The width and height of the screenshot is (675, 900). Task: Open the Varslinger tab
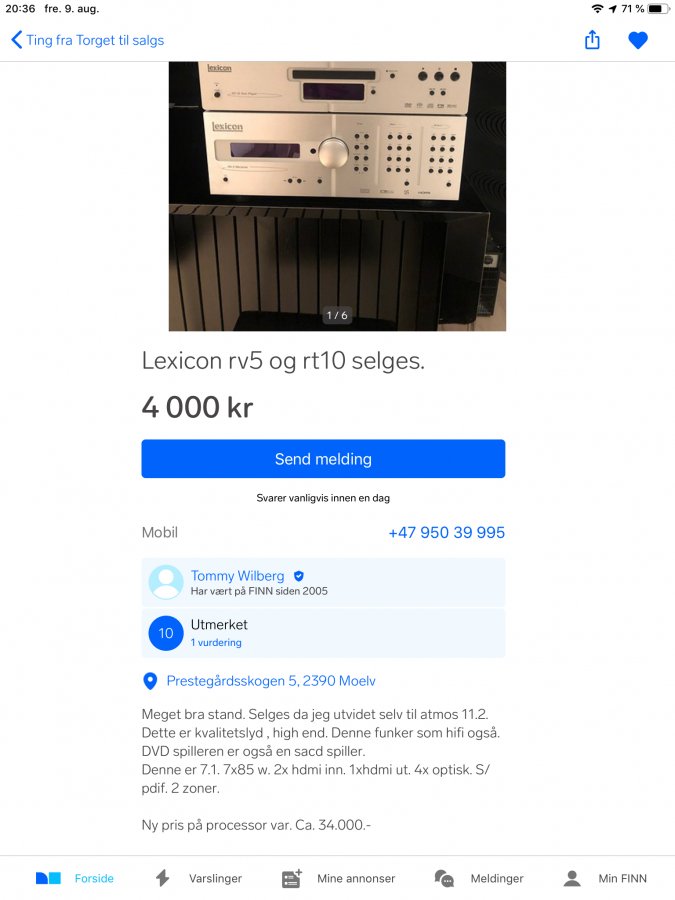click(198, 878)
